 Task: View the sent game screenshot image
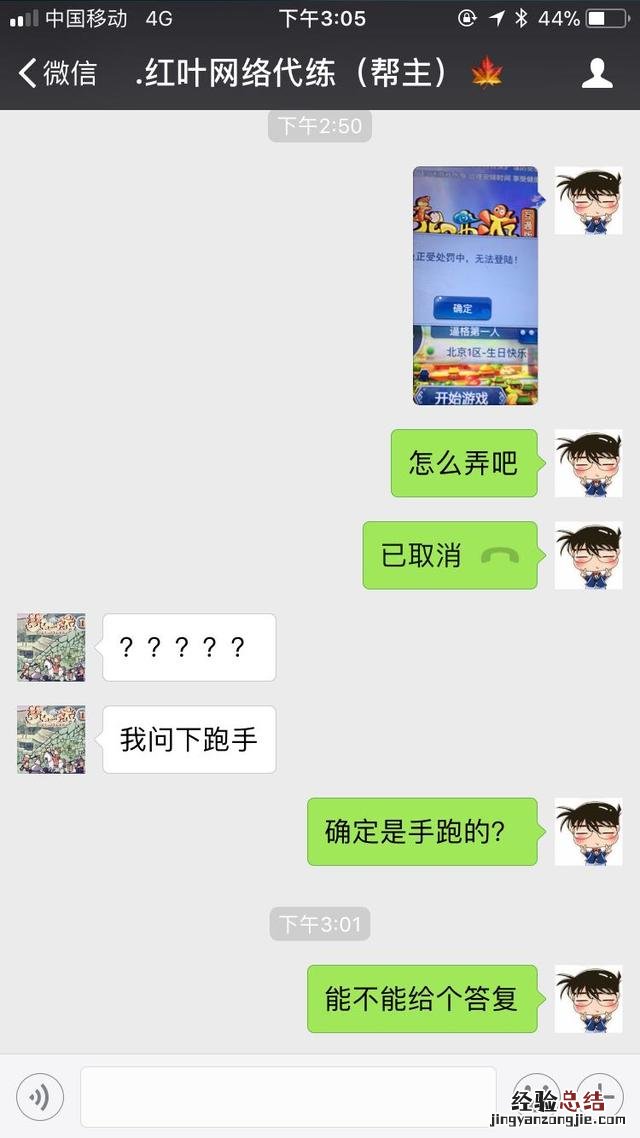coord(475,286)
